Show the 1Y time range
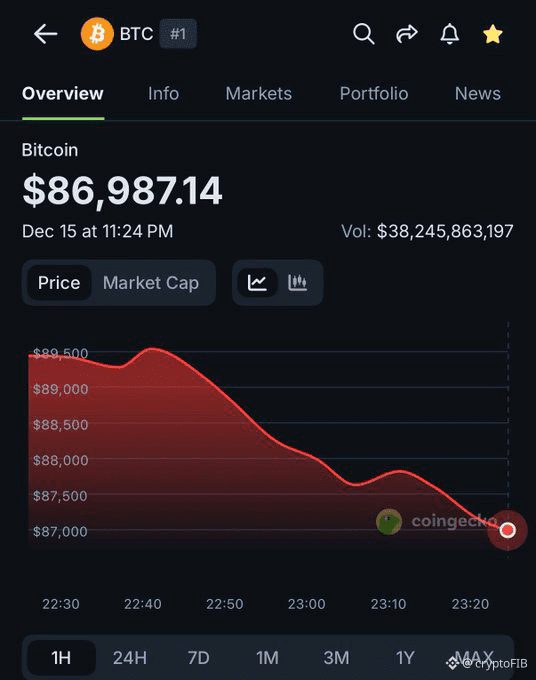The image size is (536, 680). 405,657
